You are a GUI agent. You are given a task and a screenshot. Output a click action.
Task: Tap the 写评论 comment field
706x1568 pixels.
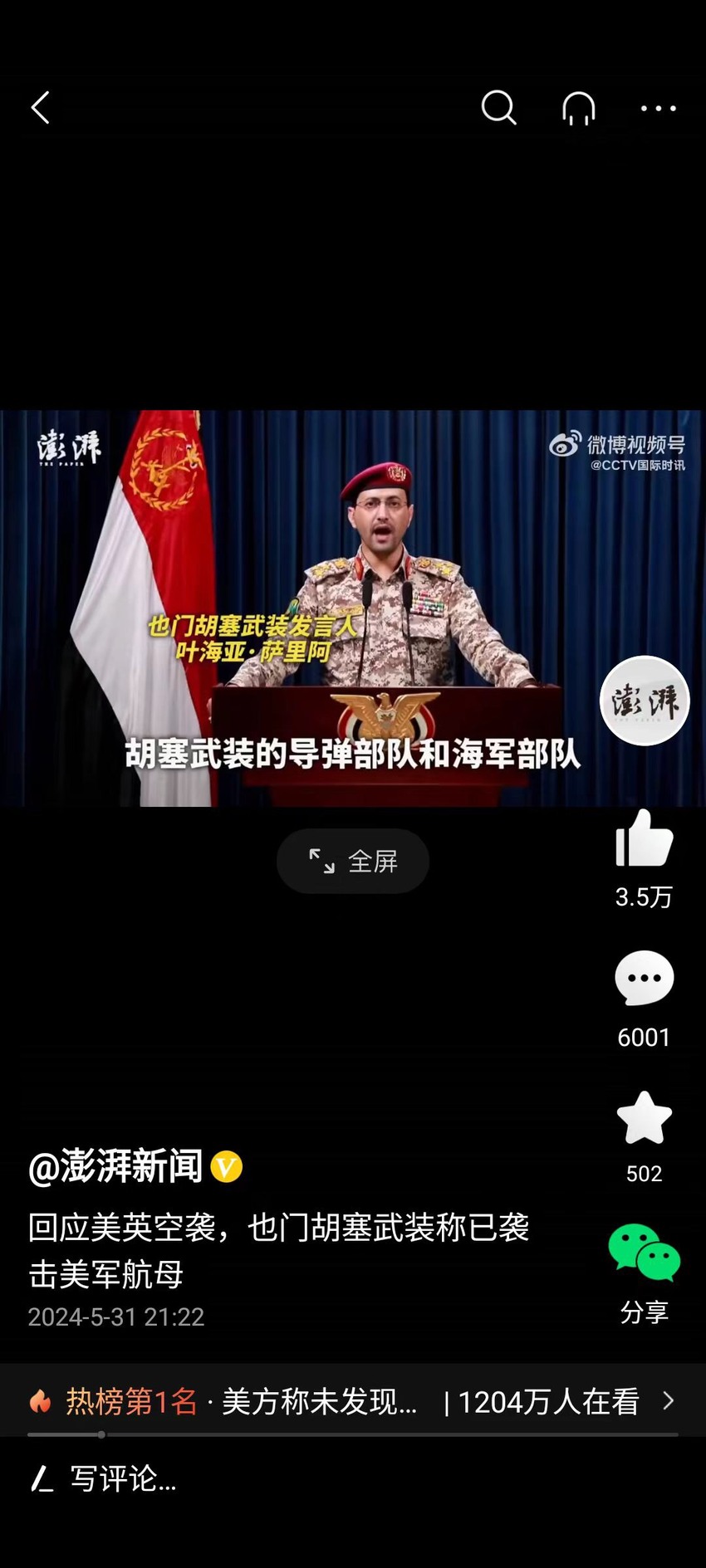(x=353, y=1478)
